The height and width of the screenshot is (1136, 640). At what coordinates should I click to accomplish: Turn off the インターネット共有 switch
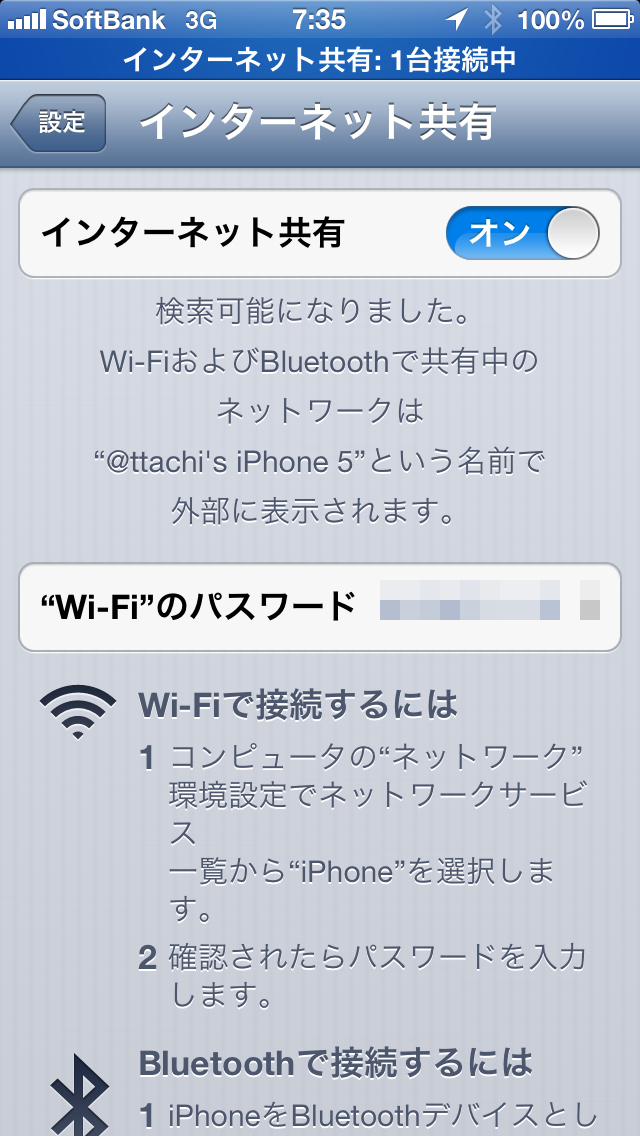(522, 234)
